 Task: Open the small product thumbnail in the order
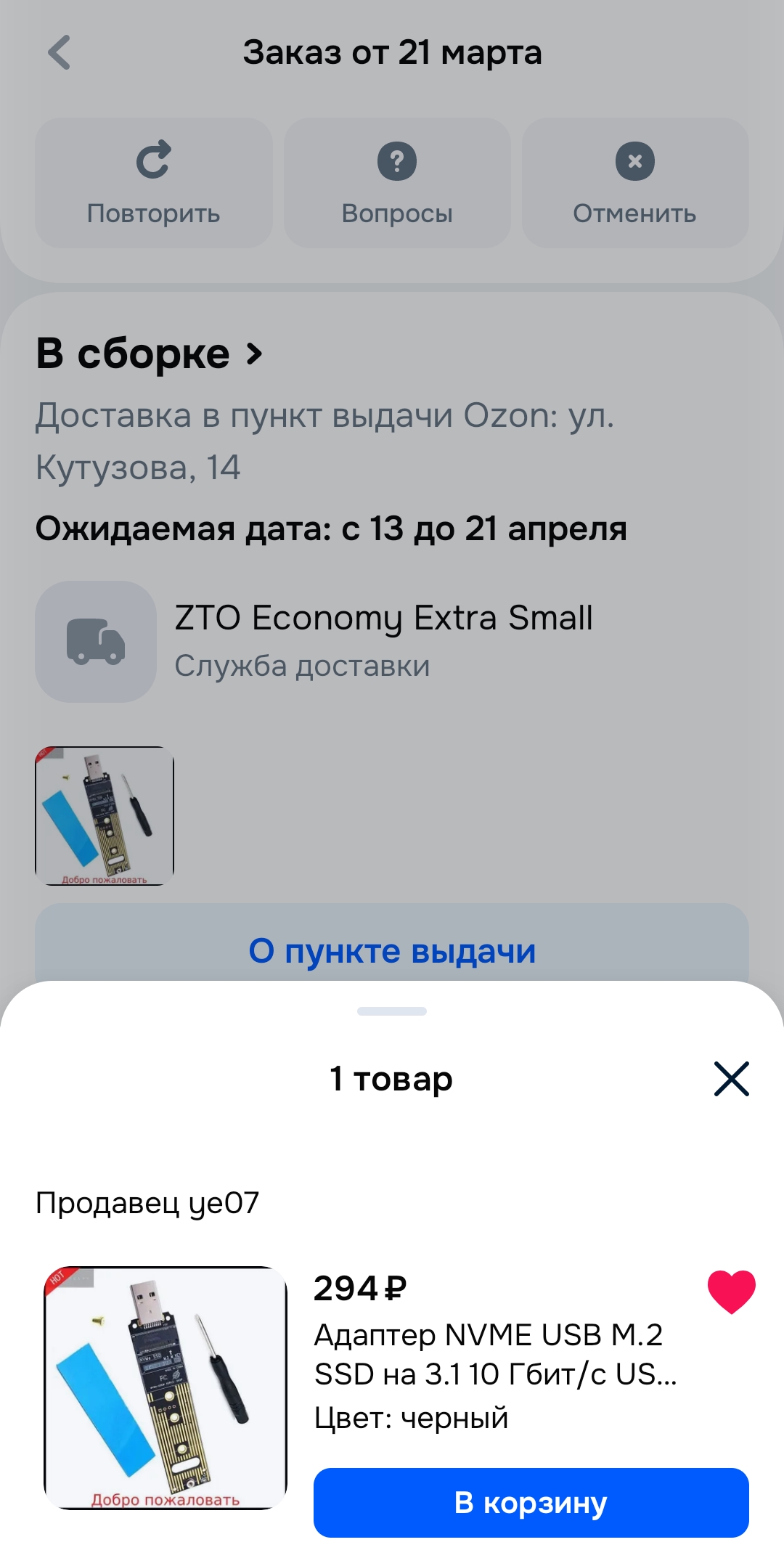pos(105,815)
